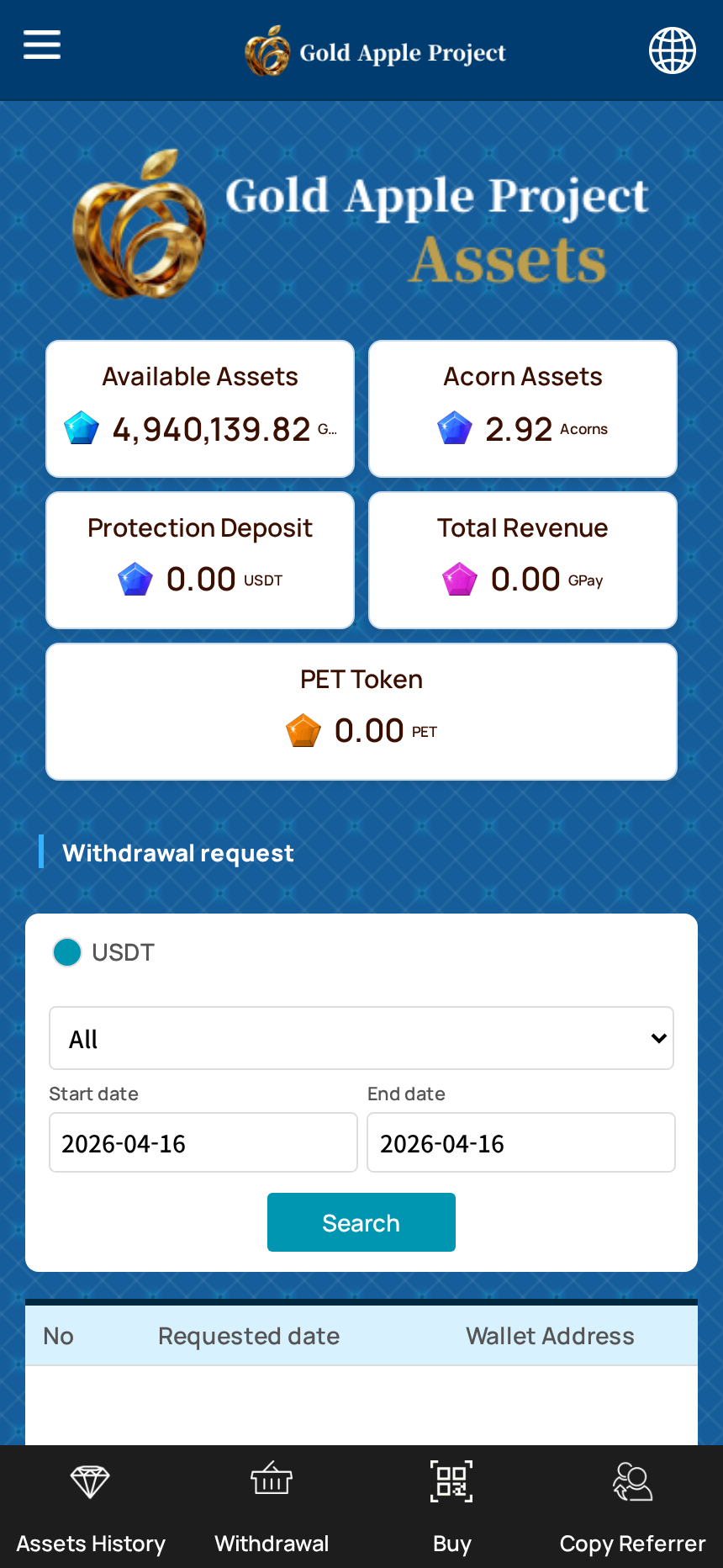Pick an end date
This screenshot has height=1568, width=723.
520,1142
